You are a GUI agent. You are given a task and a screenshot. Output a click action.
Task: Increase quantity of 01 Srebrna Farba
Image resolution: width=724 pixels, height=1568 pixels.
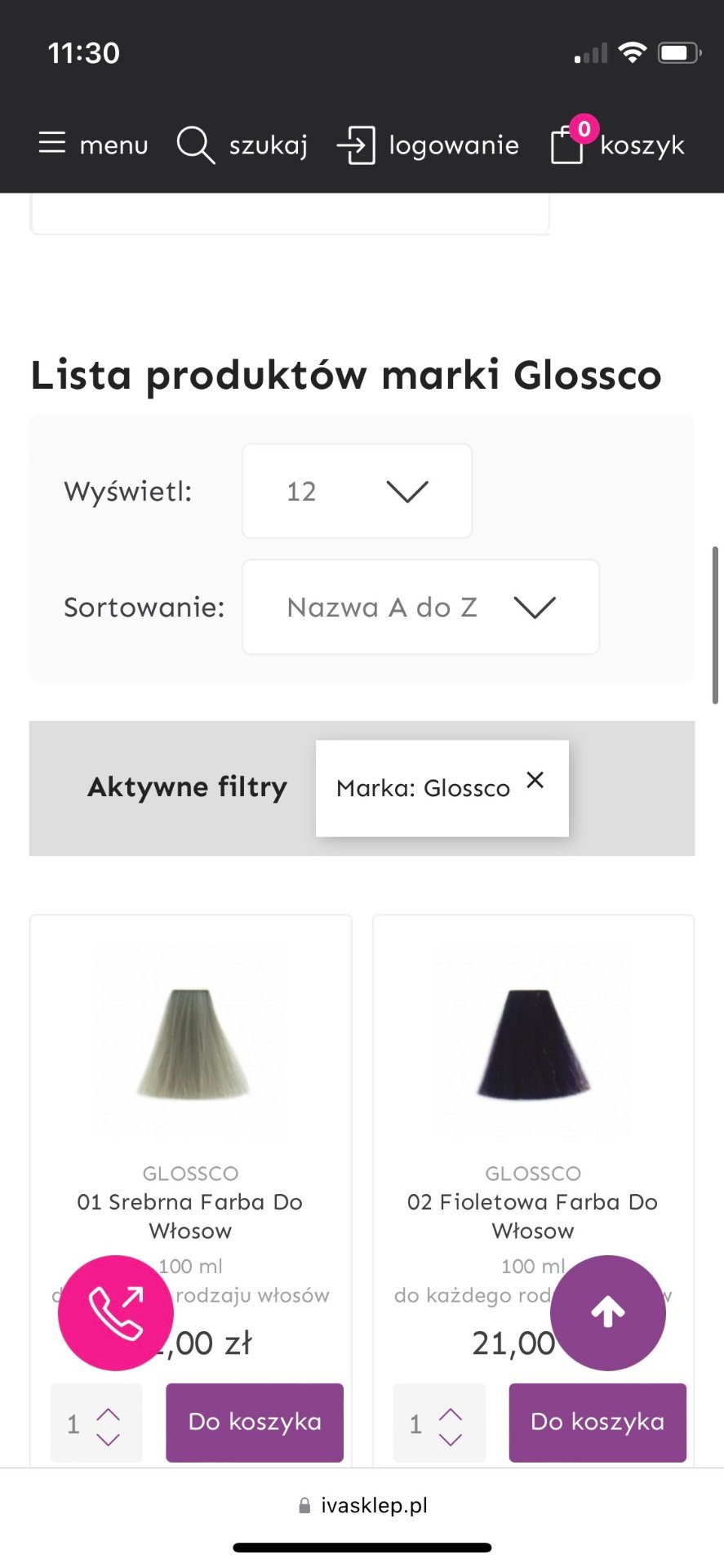click(x=109, y=1414)
